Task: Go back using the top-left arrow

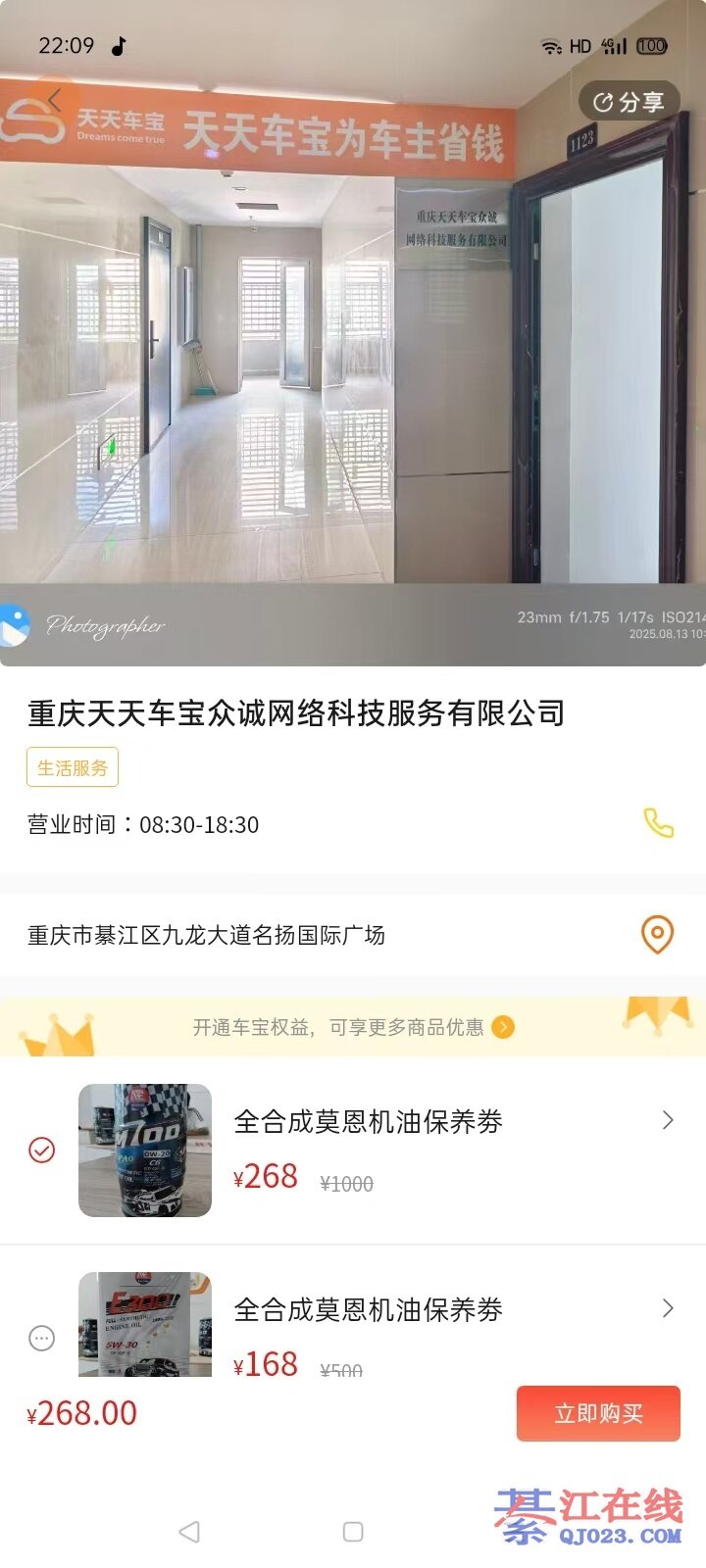Action: pyautogui.click(x=55, y=99)
